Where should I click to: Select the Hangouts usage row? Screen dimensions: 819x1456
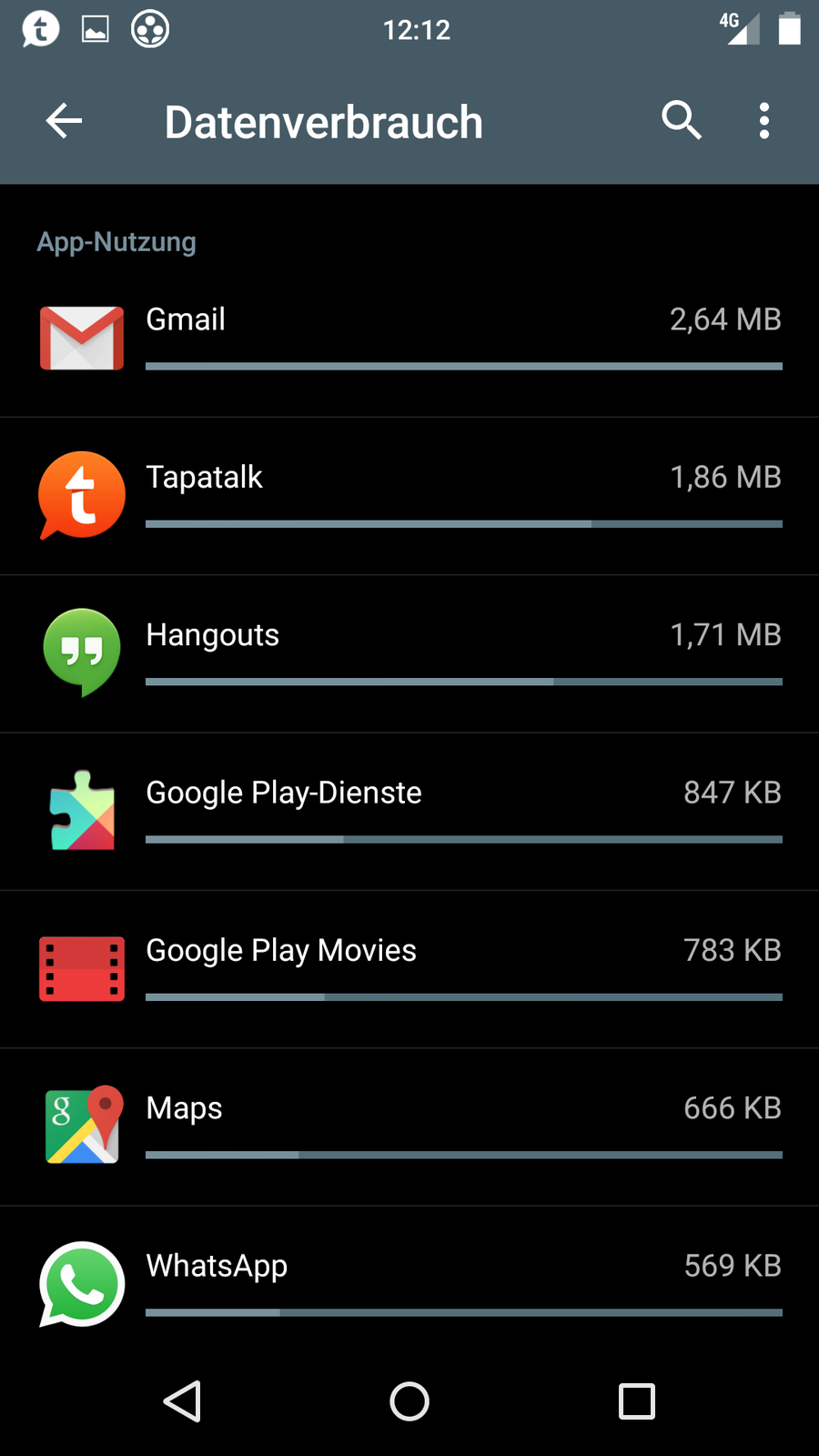(409, 653)
